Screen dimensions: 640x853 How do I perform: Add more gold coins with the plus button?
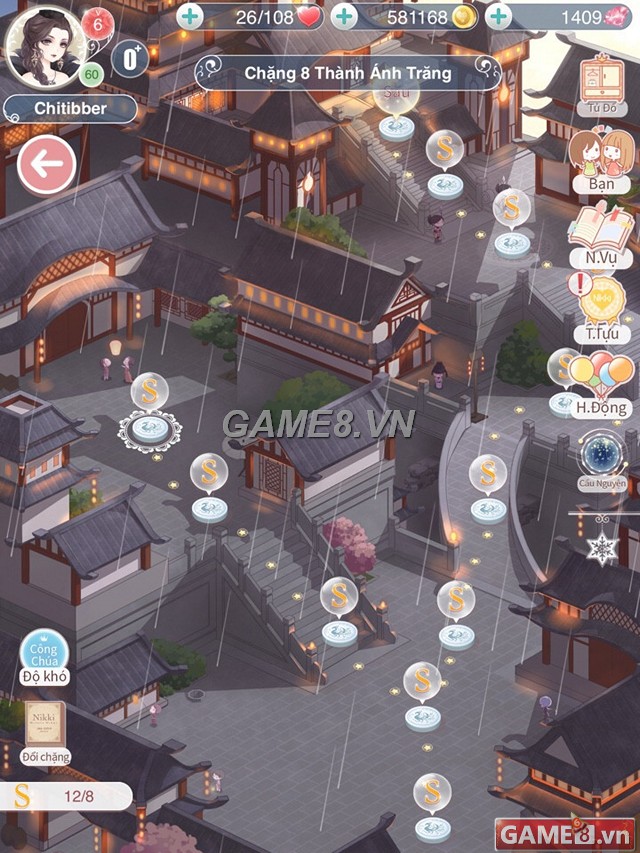[344, 16]
